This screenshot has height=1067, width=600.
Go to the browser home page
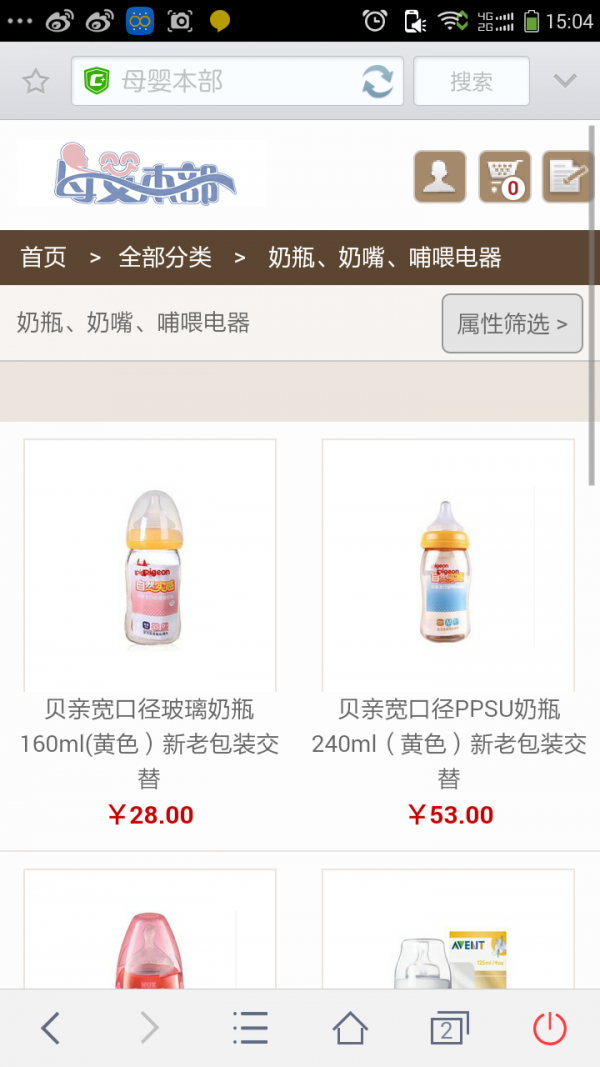click(x=350, y=1027)
